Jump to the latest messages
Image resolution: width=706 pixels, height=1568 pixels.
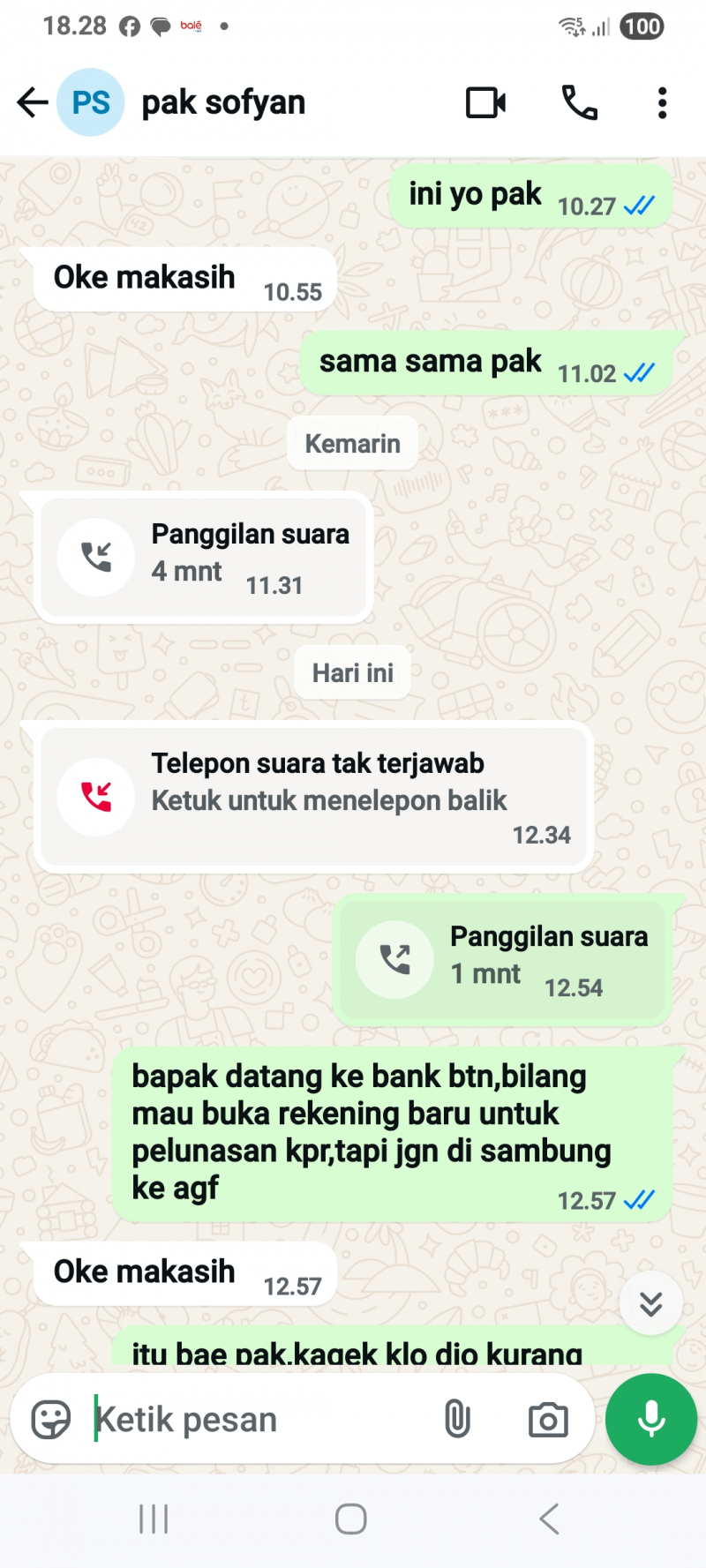click(x=650, y=1302)
